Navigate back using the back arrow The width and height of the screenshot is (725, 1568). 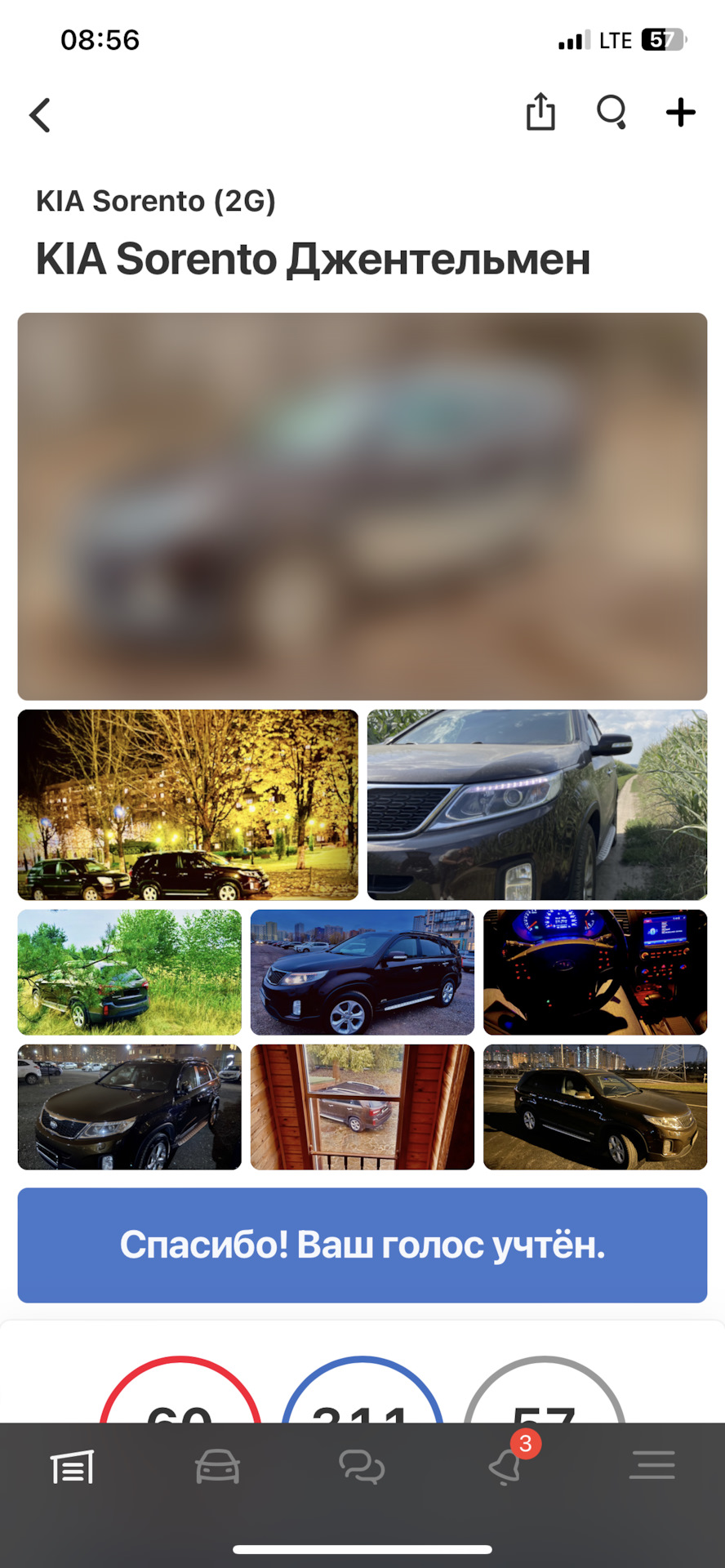click(x=39, y=114)
